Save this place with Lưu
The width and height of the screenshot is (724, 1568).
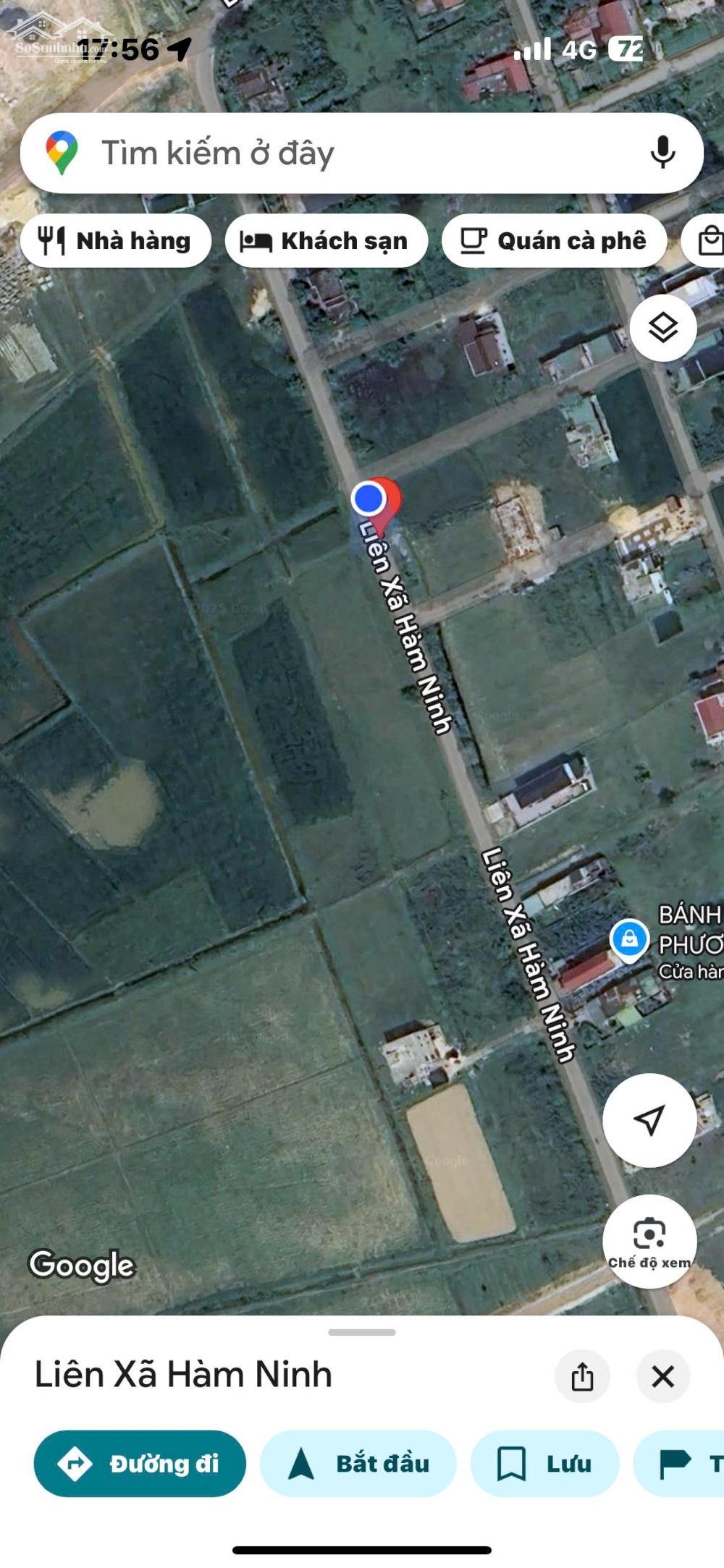(x=545, y=1464)
